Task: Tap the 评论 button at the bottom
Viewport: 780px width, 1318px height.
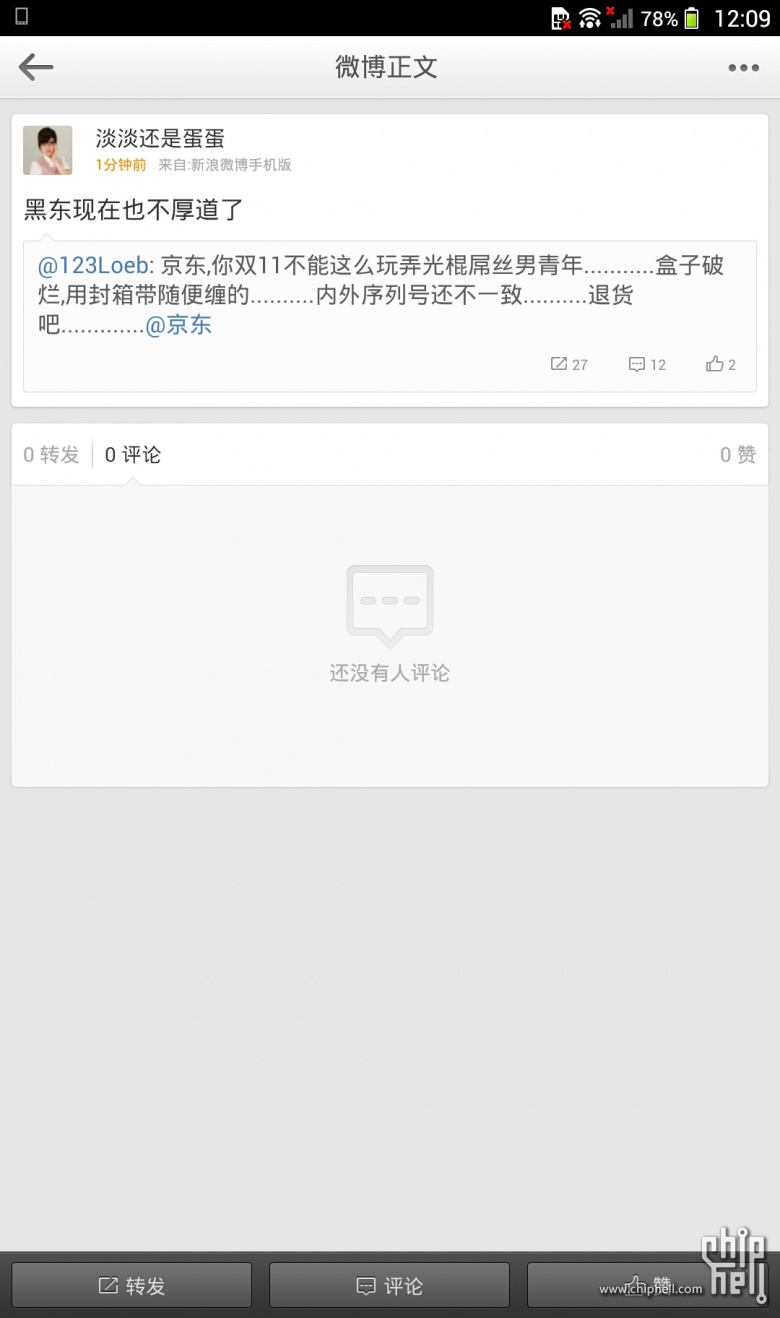Action: [389, 1286]
